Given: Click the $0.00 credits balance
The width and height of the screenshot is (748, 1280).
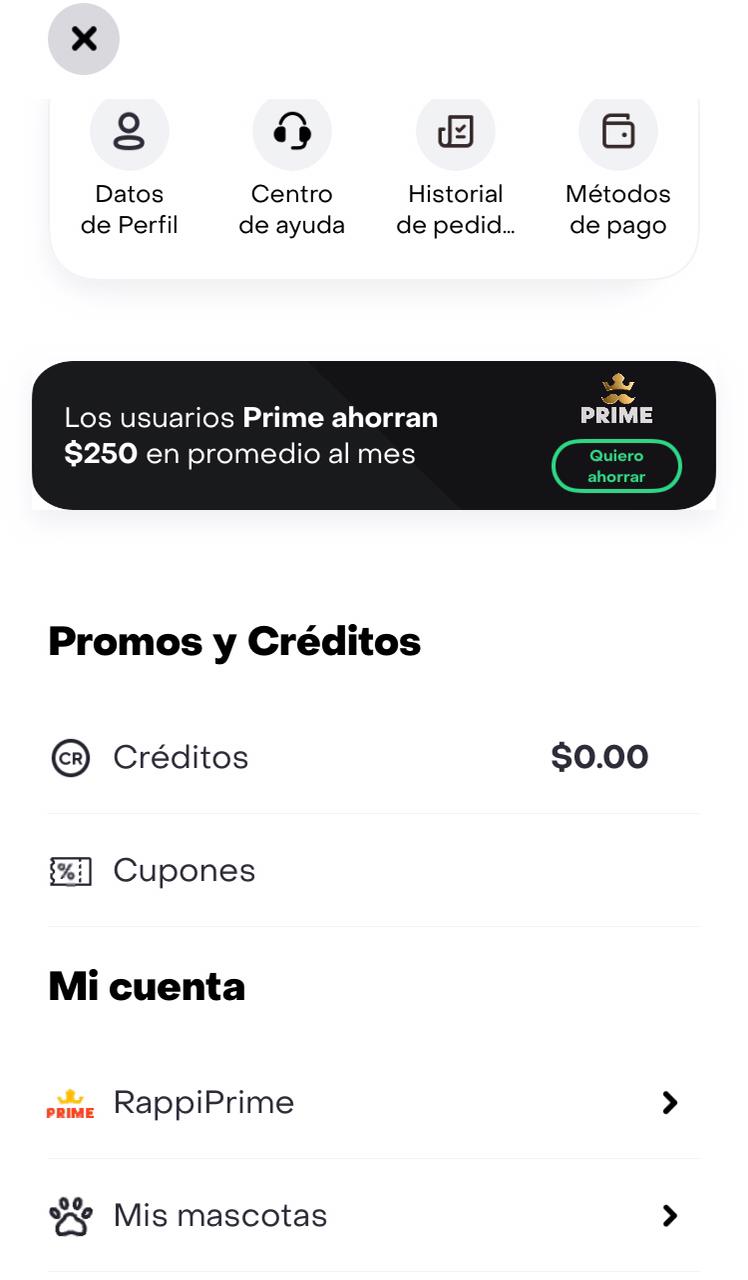Looking at the screenshot, I should click(x=599, y=757).
